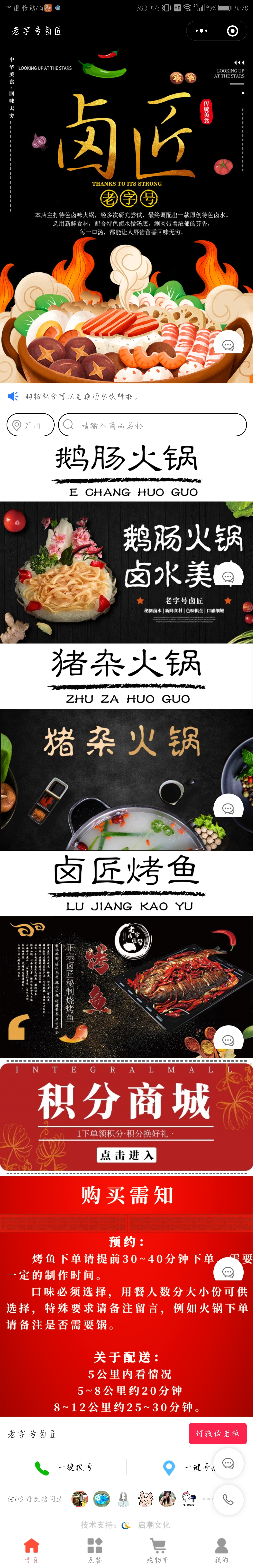
Task: Tap the 请输入商品名称 search field
Action: coord(152,425)
